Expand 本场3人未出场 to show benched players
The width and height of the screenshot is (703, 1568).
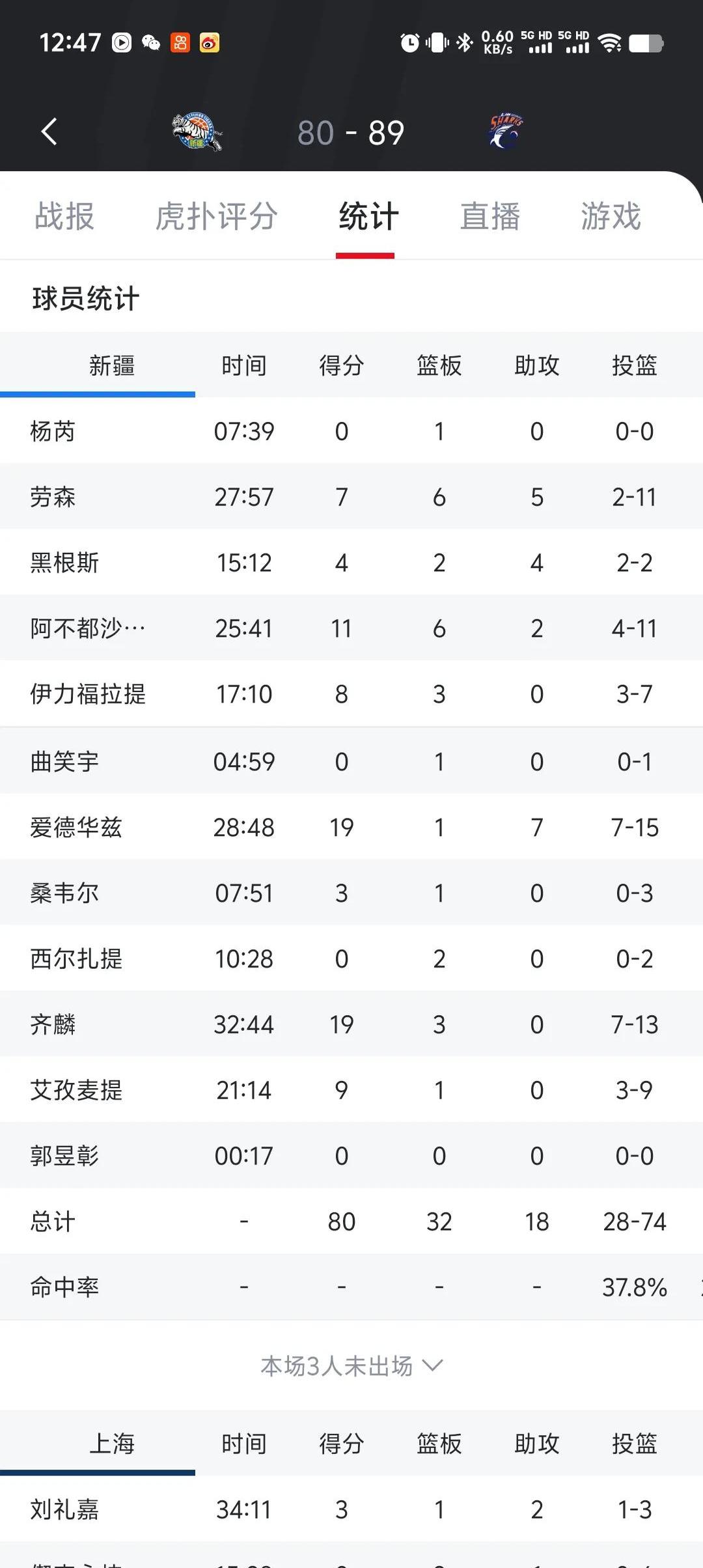point(351,1367)
